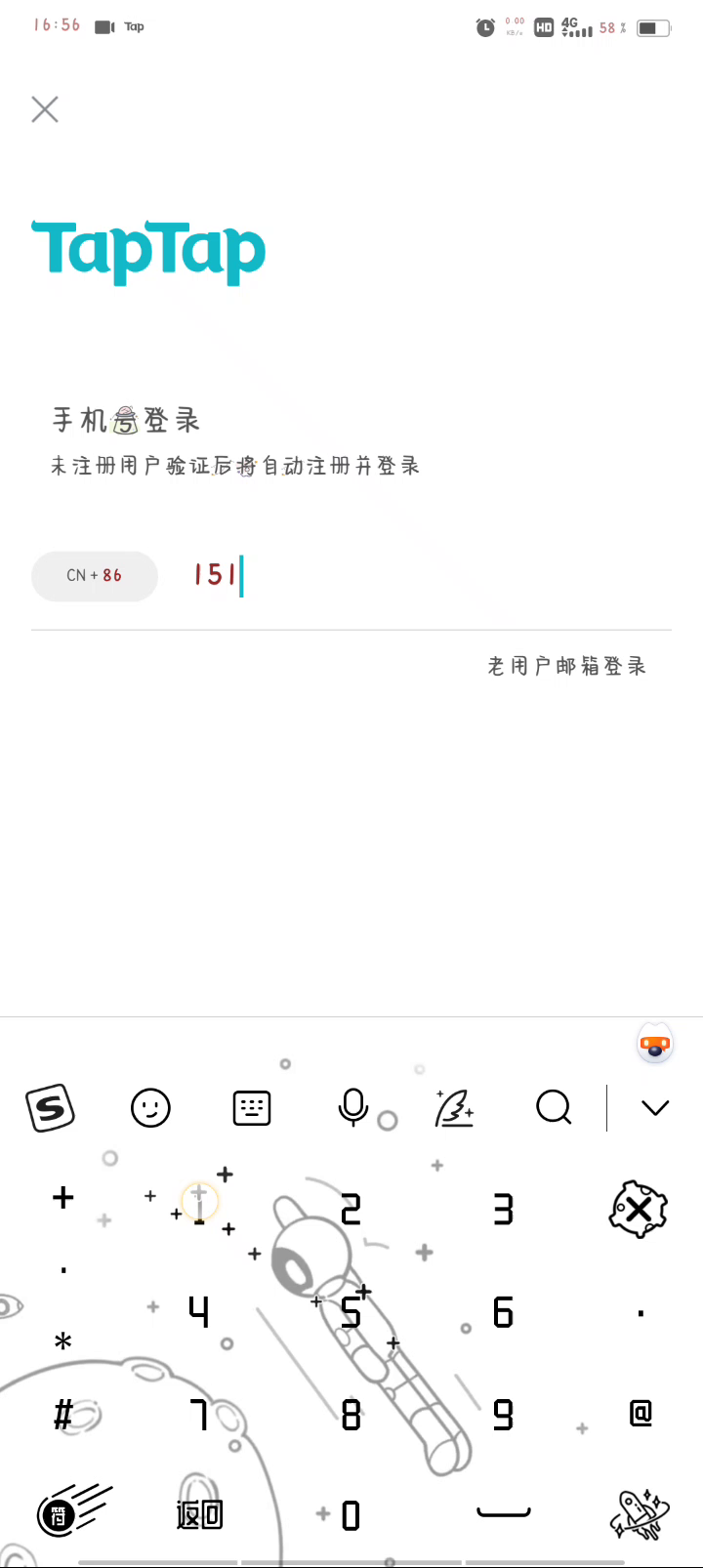Image resolution: width=703 pixels, height=1568 pixels.
Task: Tap the 0 key on the keypad
Action: click(351, 1515)
